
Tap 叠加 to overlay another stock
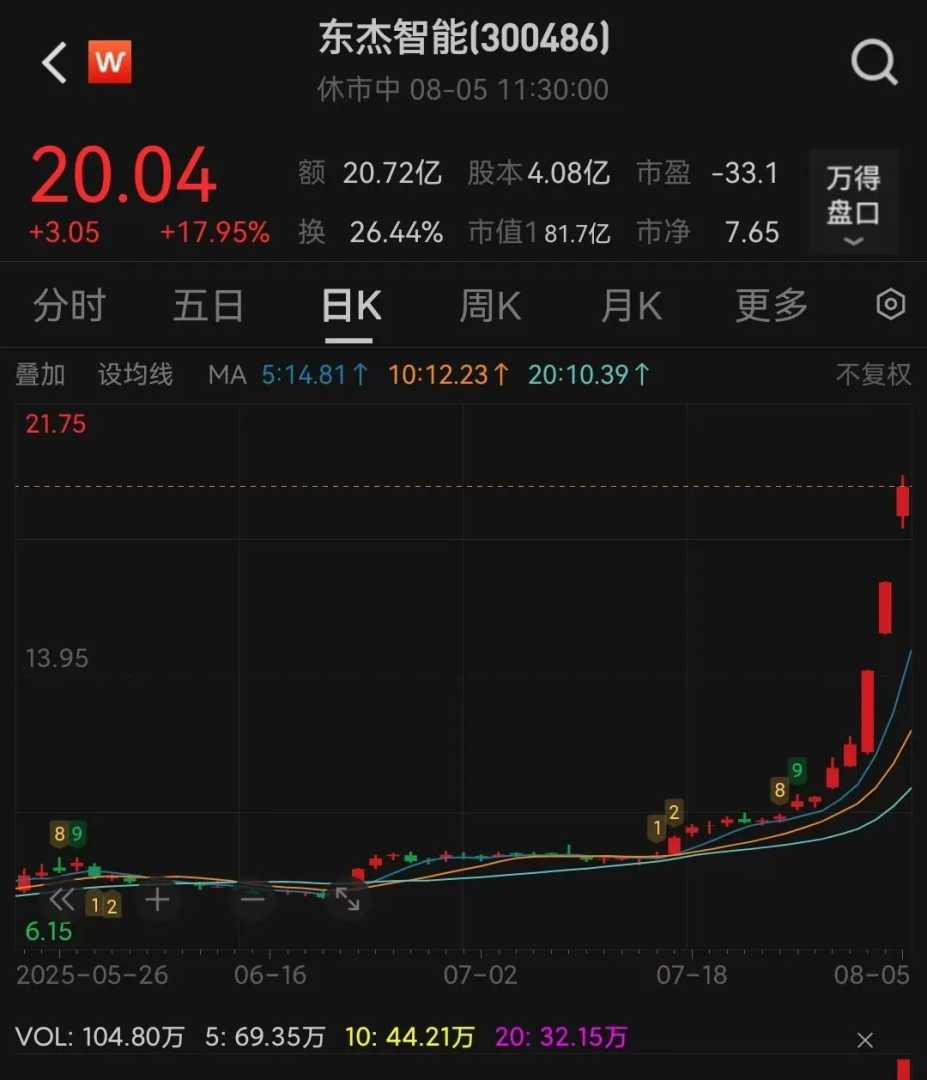pyautogui.click(x=40, y=375)
